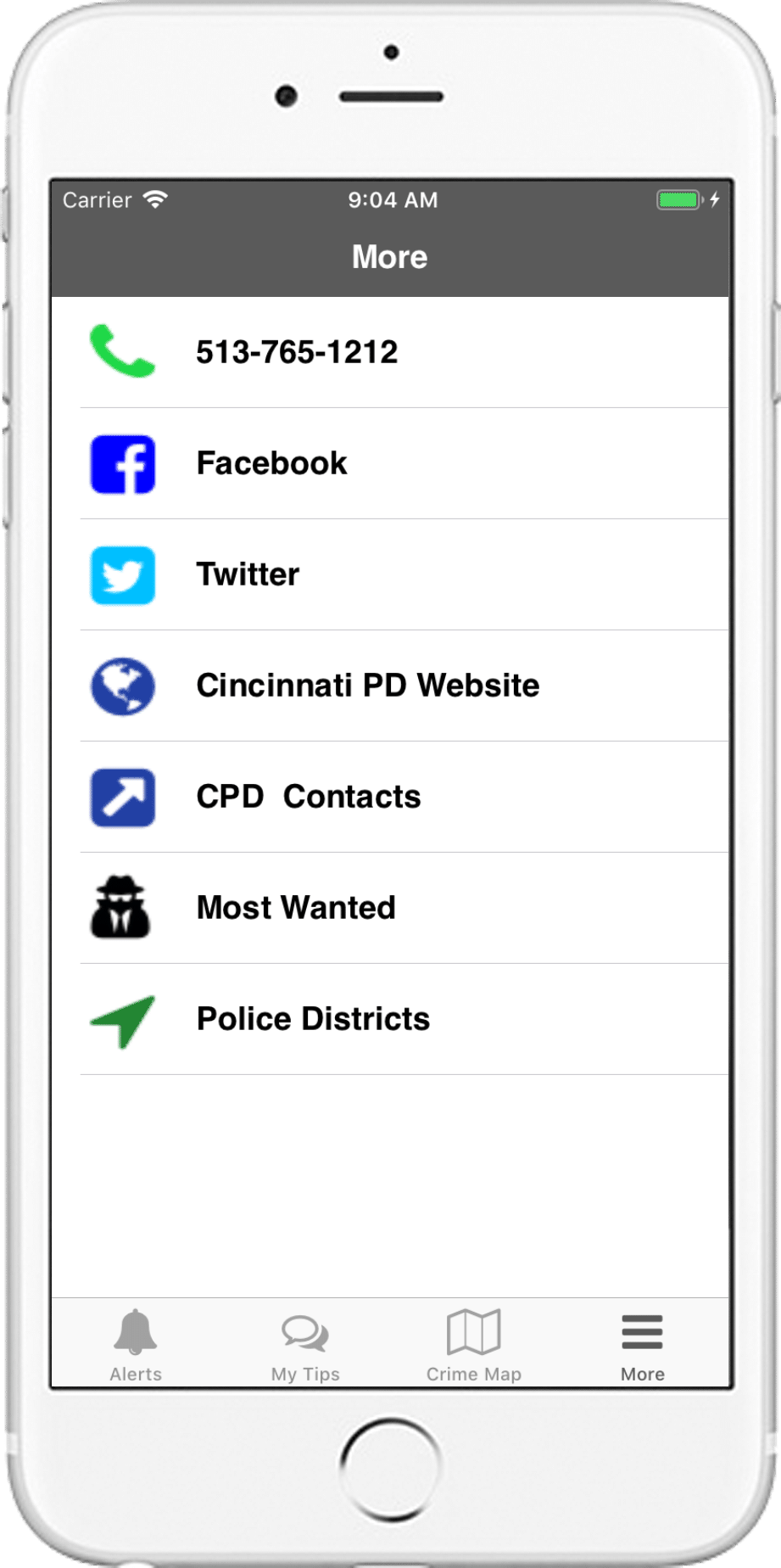Switch to the My Tips tab
The image size is (781, 1568).
coord(305,1346)
